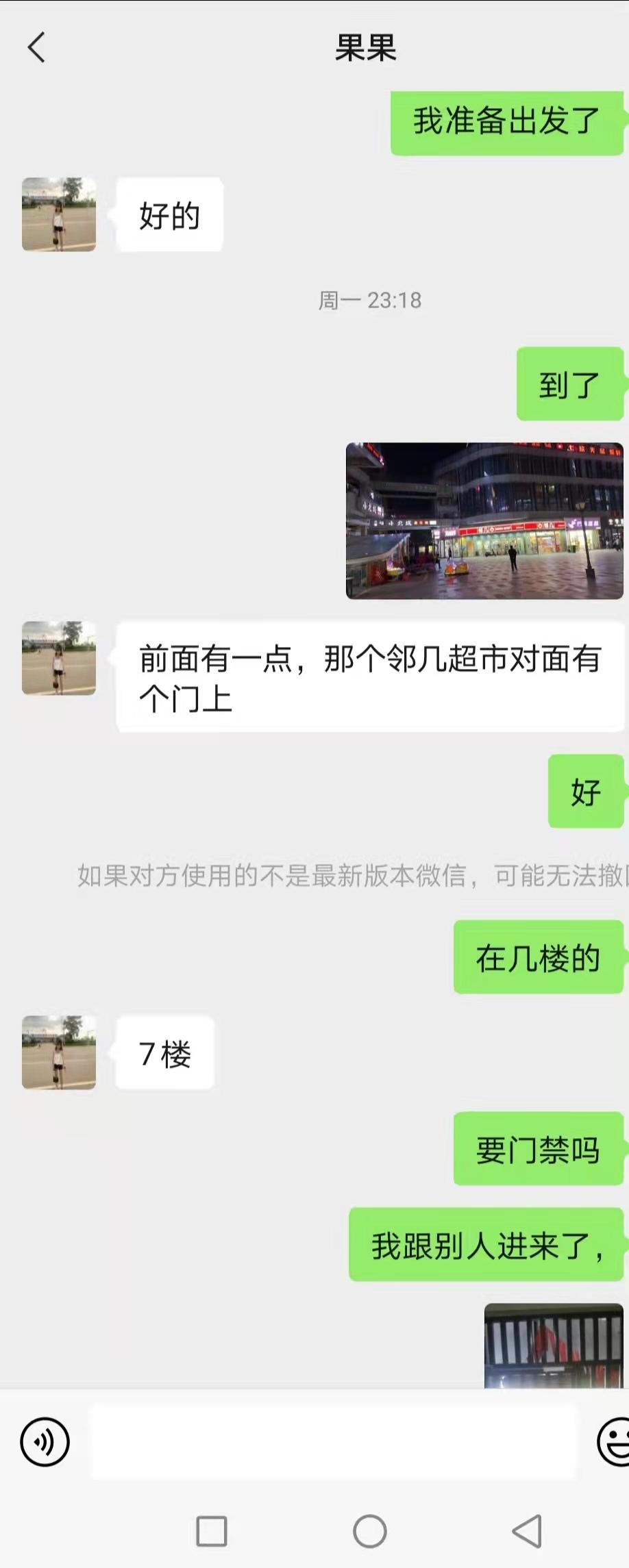Image resolution: width=629 pixels, height=1568 pixels.
Task: Open recent apps from navigation bar
Action: pos(212,1531)
